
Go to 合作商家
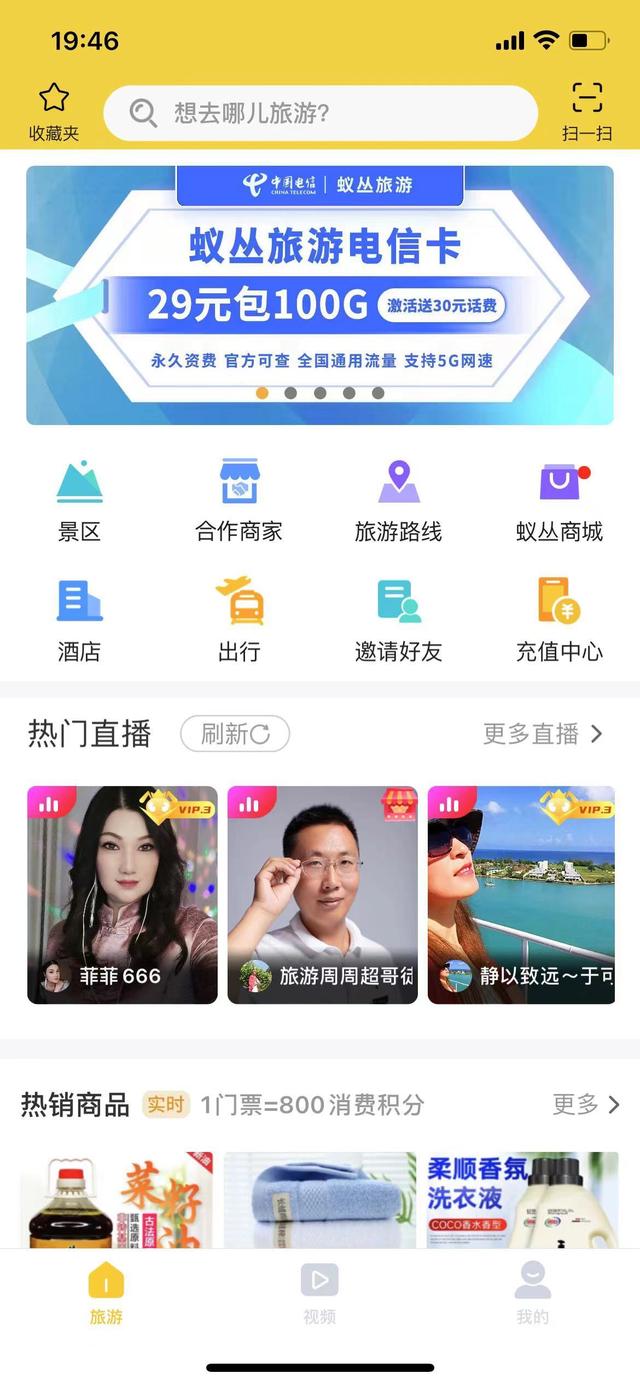click(x=239, y=500)
